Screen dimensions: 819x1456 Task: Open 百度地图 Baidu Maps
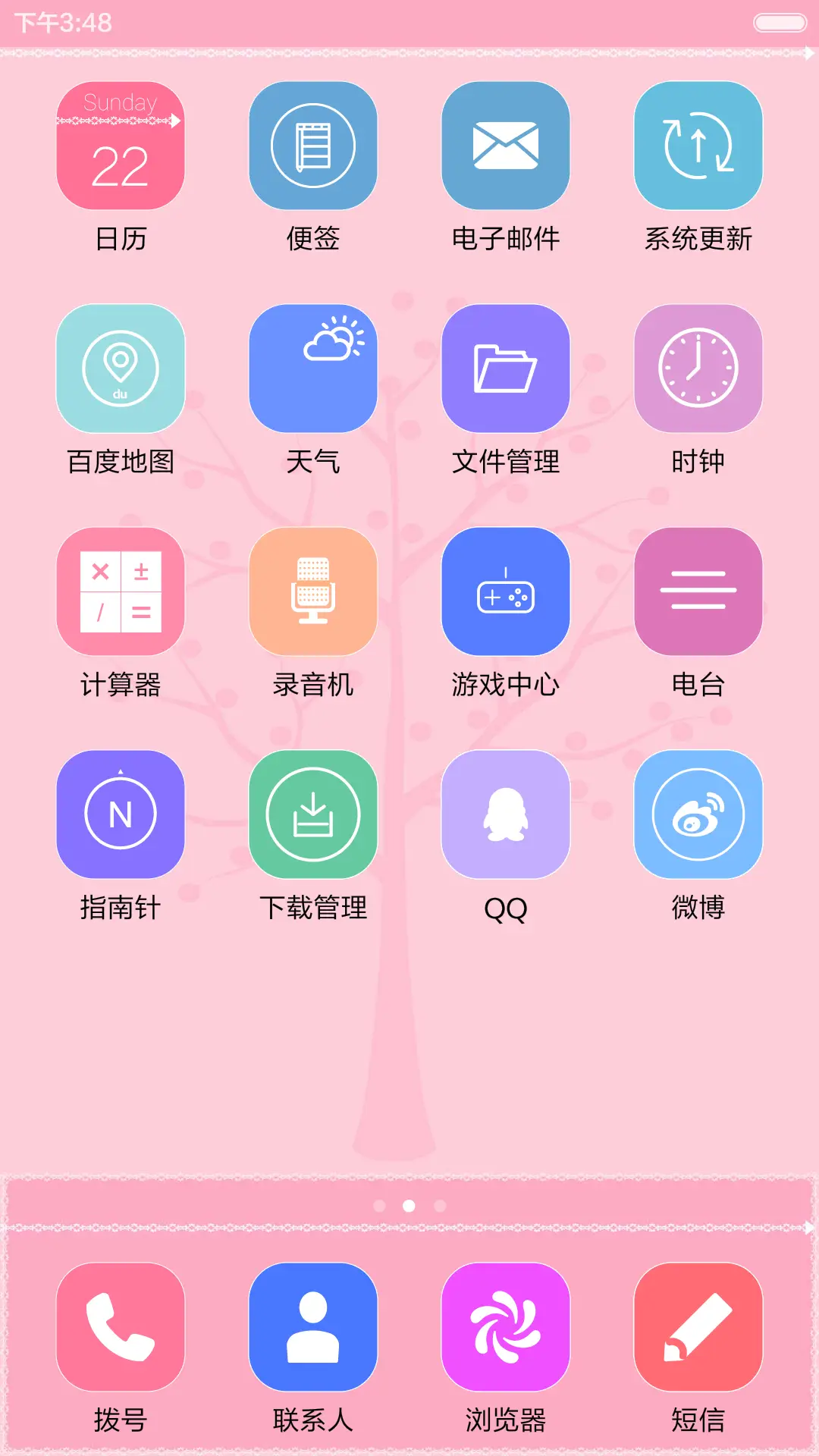[120, 368]
